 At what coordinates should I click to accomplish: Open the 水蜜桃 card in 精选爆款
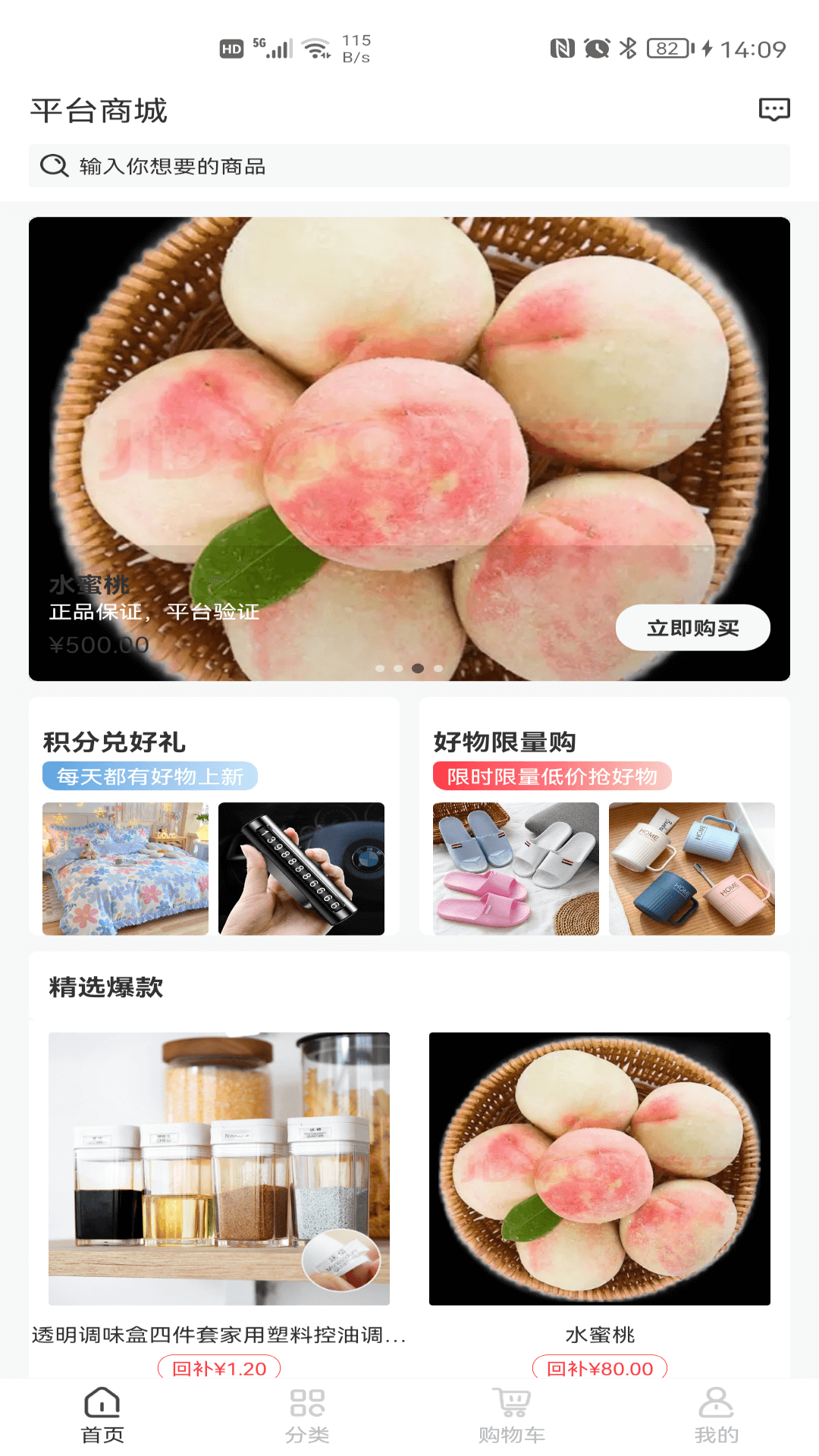coord(600,1183)
